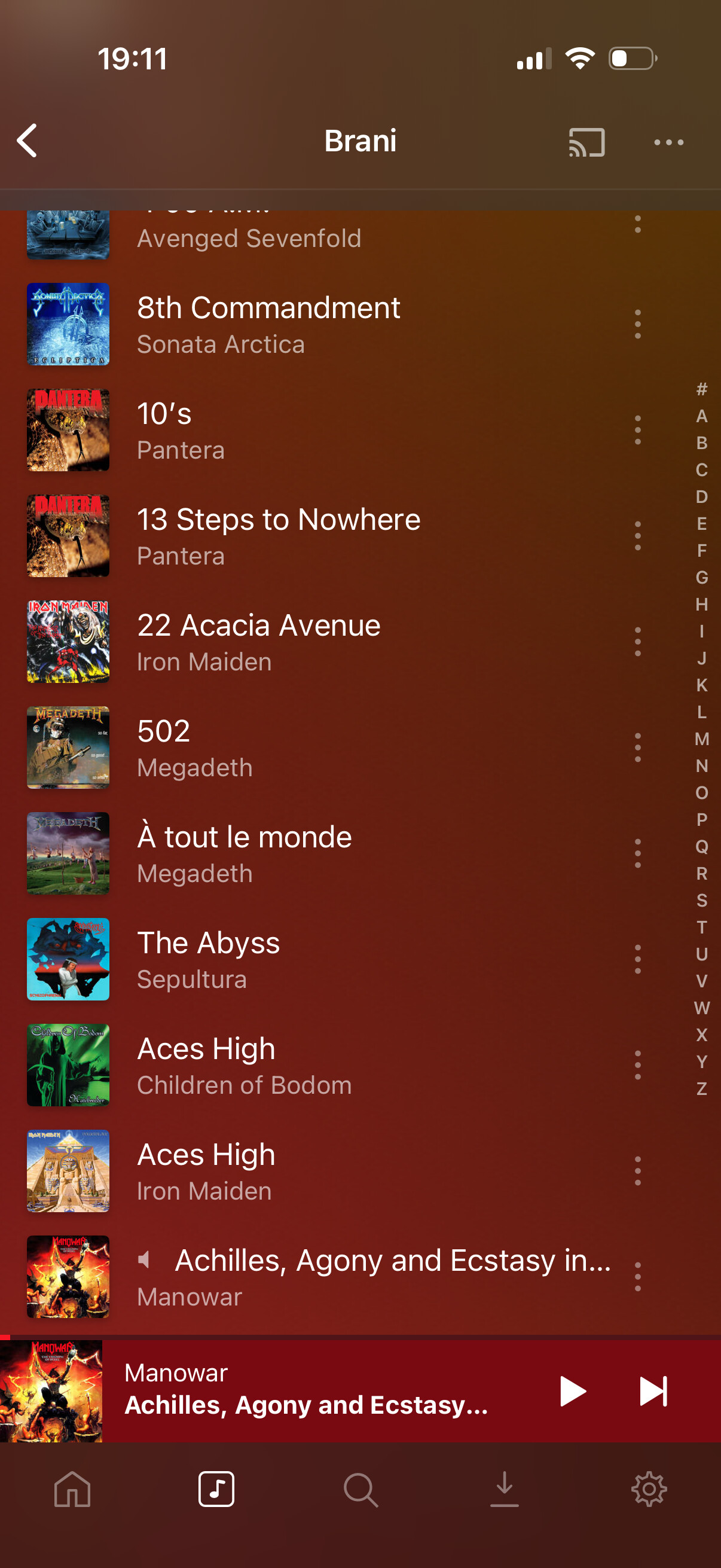Image resolution: width=721 pixels, height=1568 pixels.
Task: Play 8th Commandment by Sonata Arctica
Action: pyautogui.click(x=268, y=325)
